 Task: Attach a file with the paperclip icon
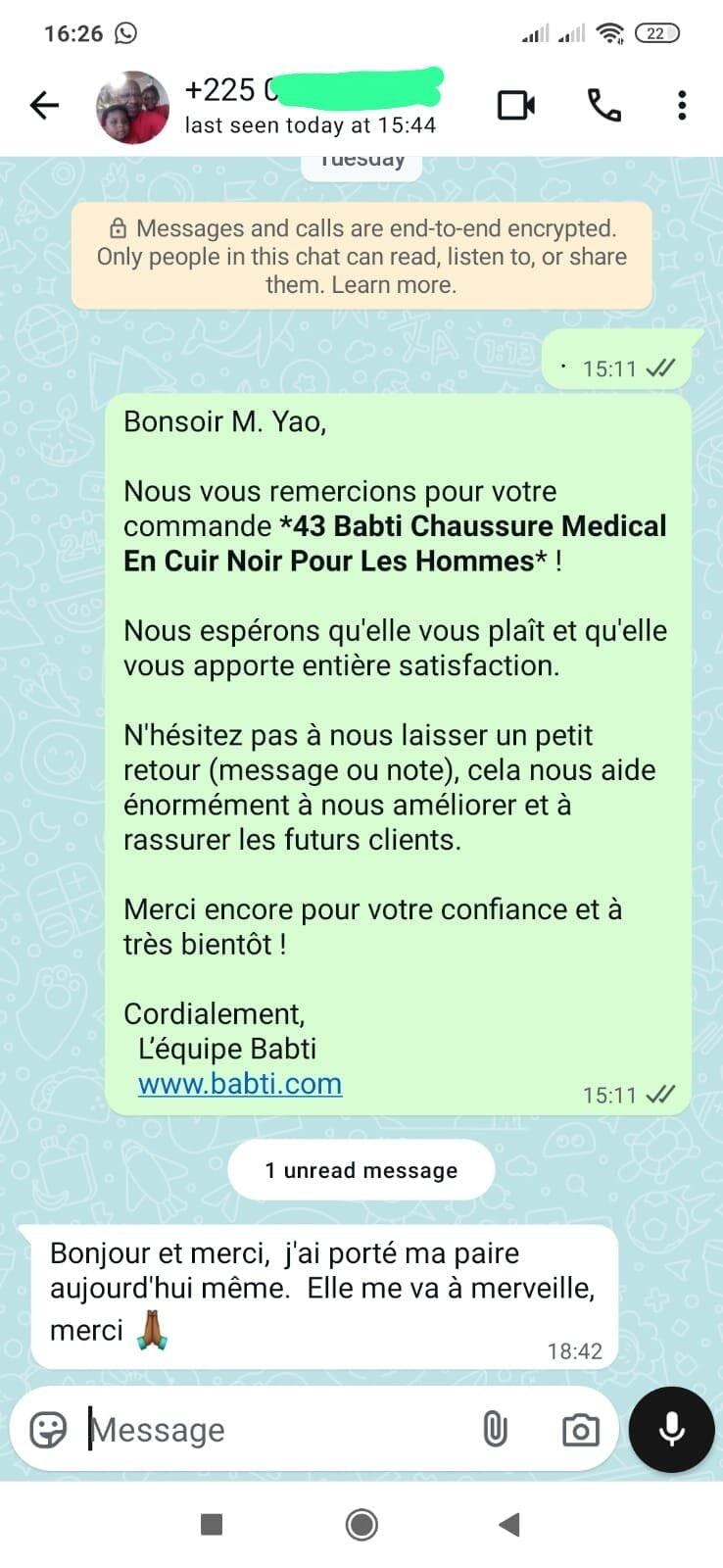pos(495,1430)
